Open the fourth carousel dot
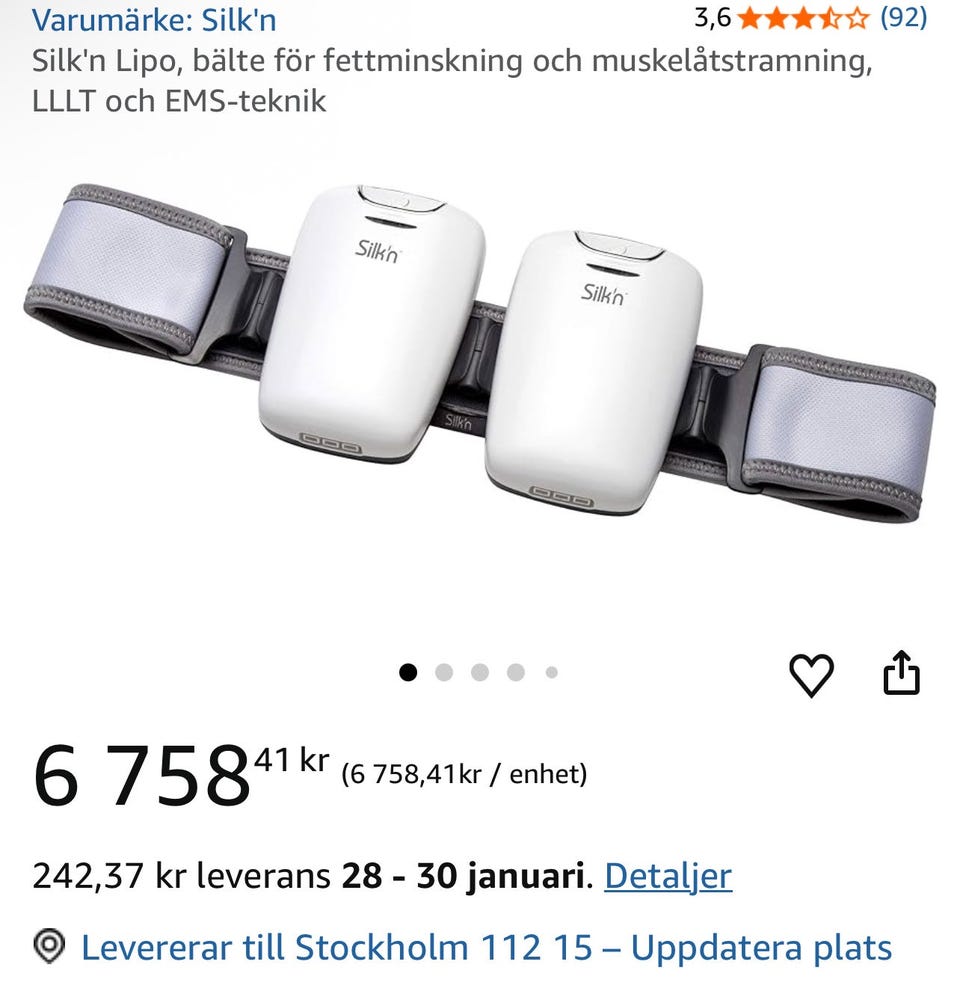 pos(516,672)
